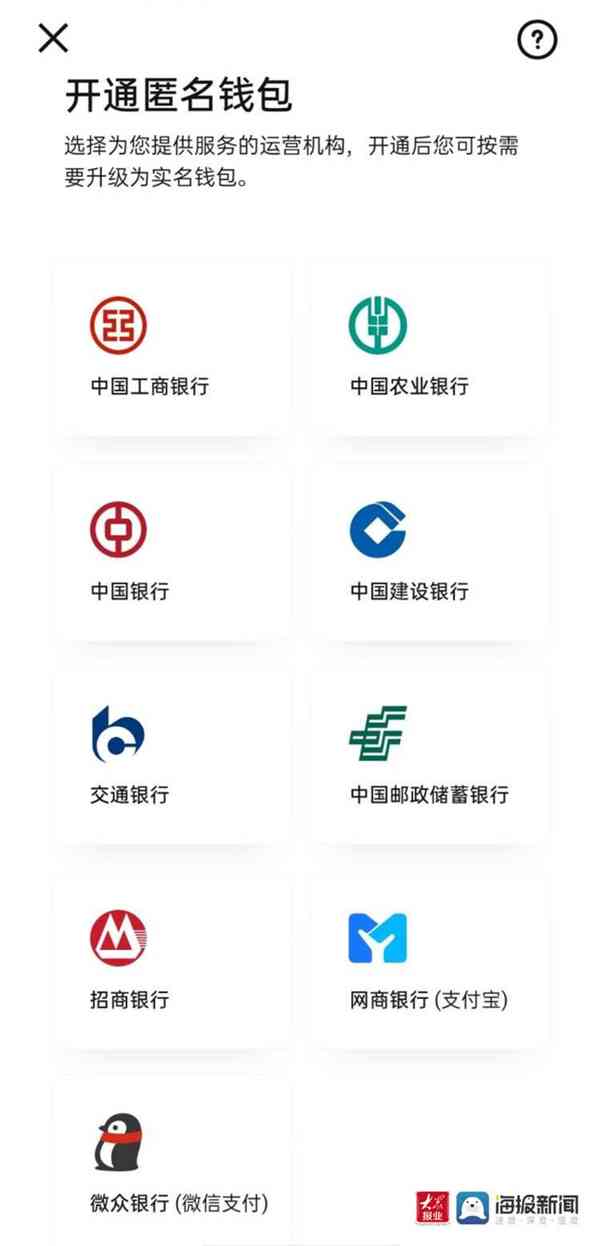Select the 交通银行 option

click(171, 756)
